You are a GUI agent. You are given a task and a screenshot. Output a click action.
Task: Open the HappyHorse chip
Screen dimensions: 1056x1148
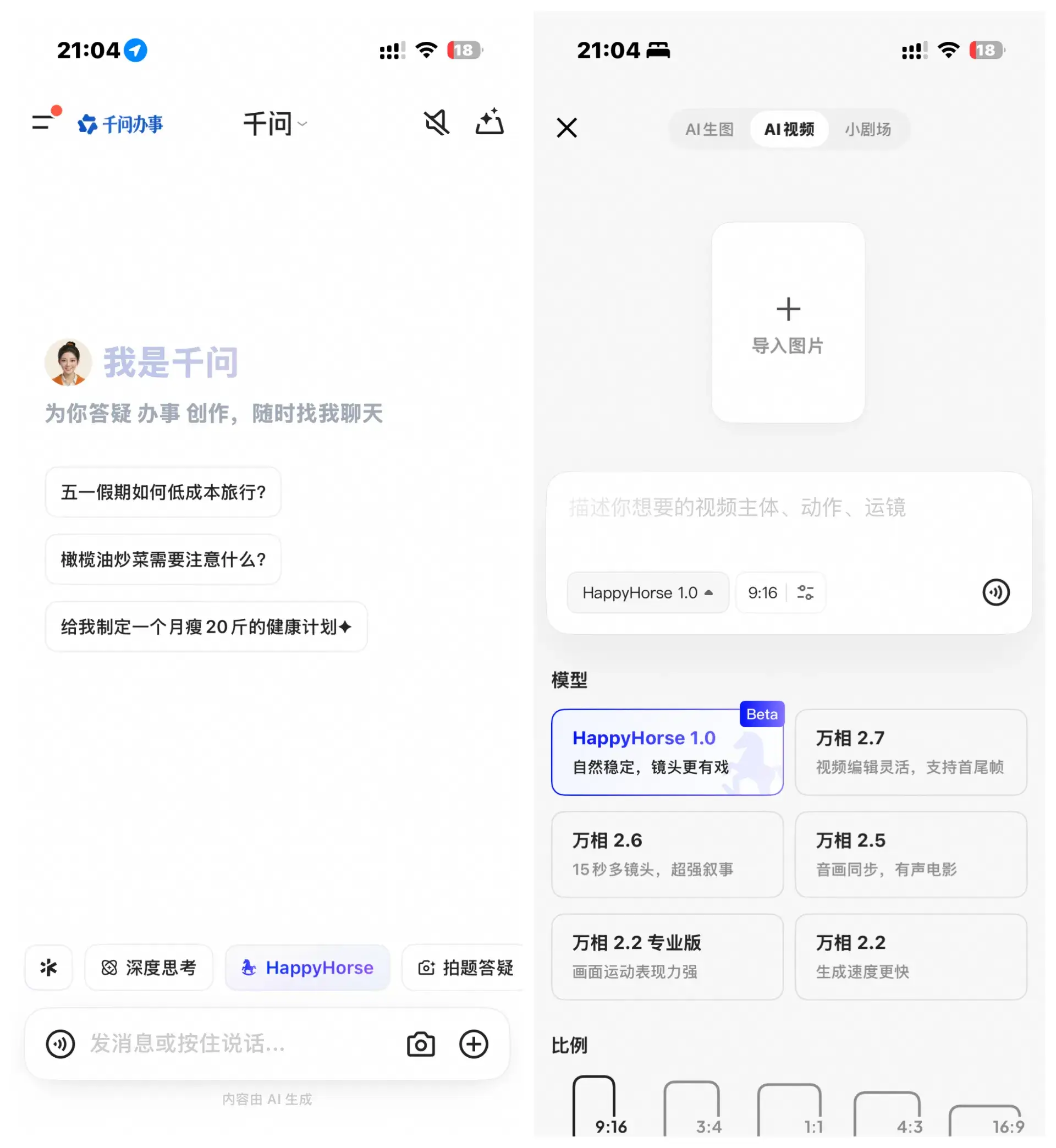(x=307, y=968)
